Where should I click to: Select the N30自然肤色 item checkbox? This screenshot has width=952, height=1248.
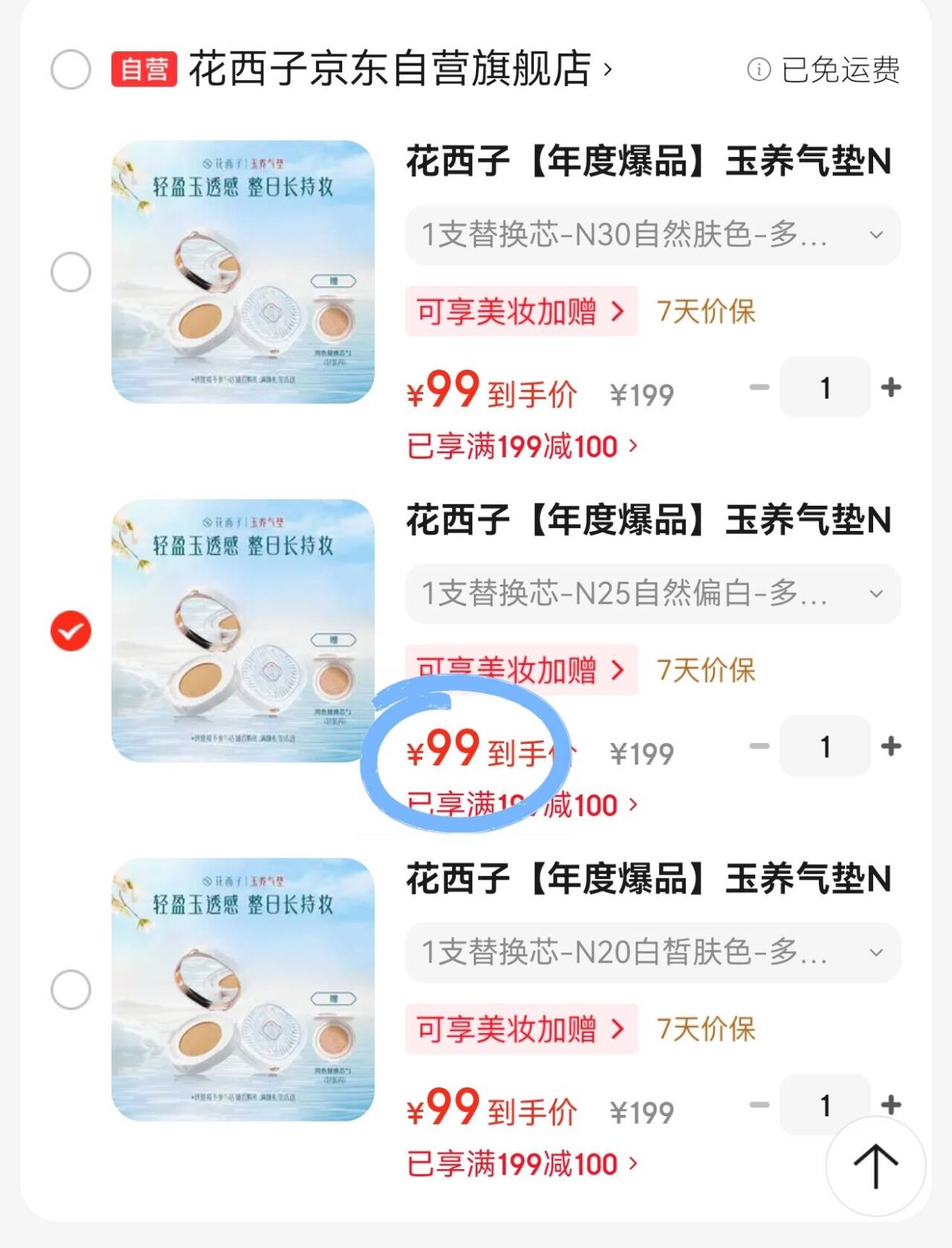pos(71,271)
